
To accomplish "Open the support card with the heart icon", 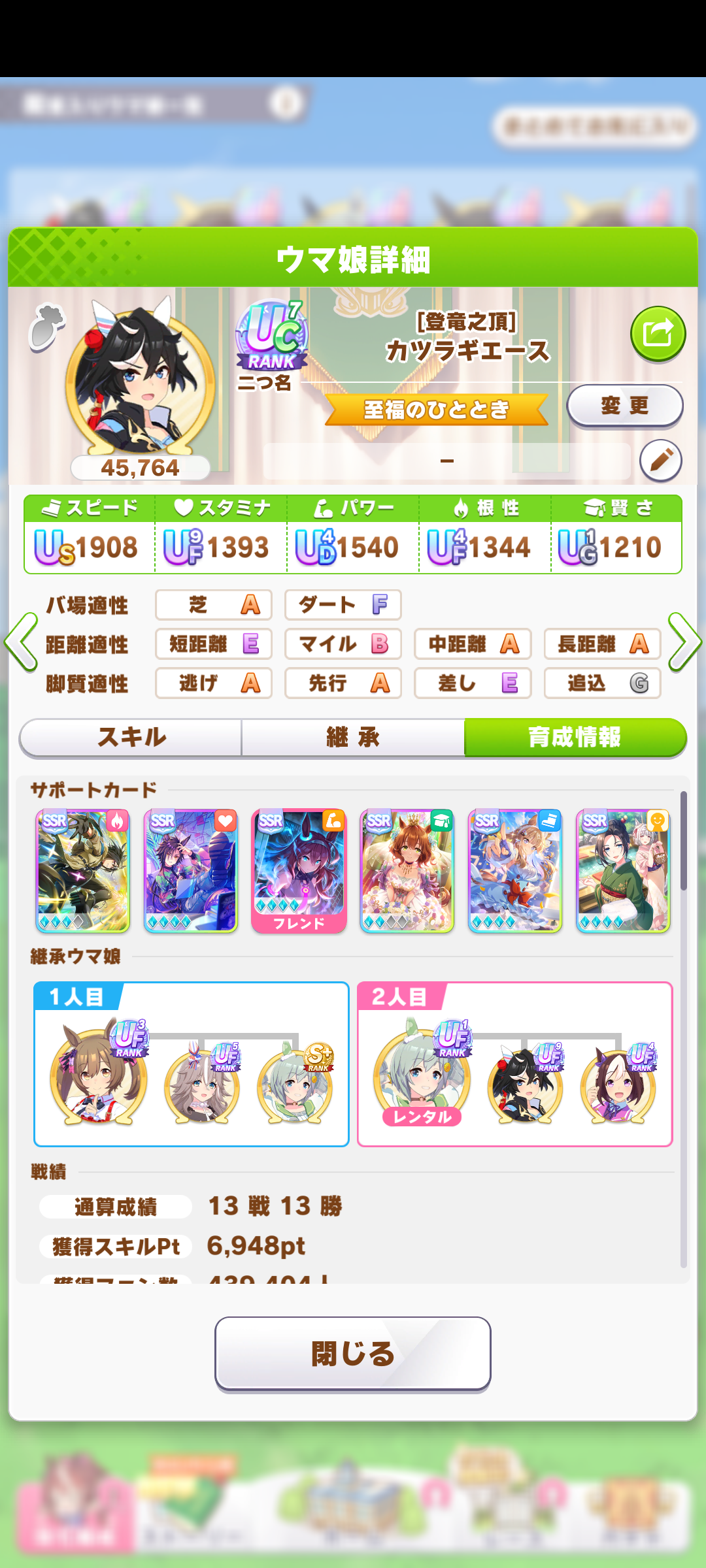I will (x=190, y=871).
